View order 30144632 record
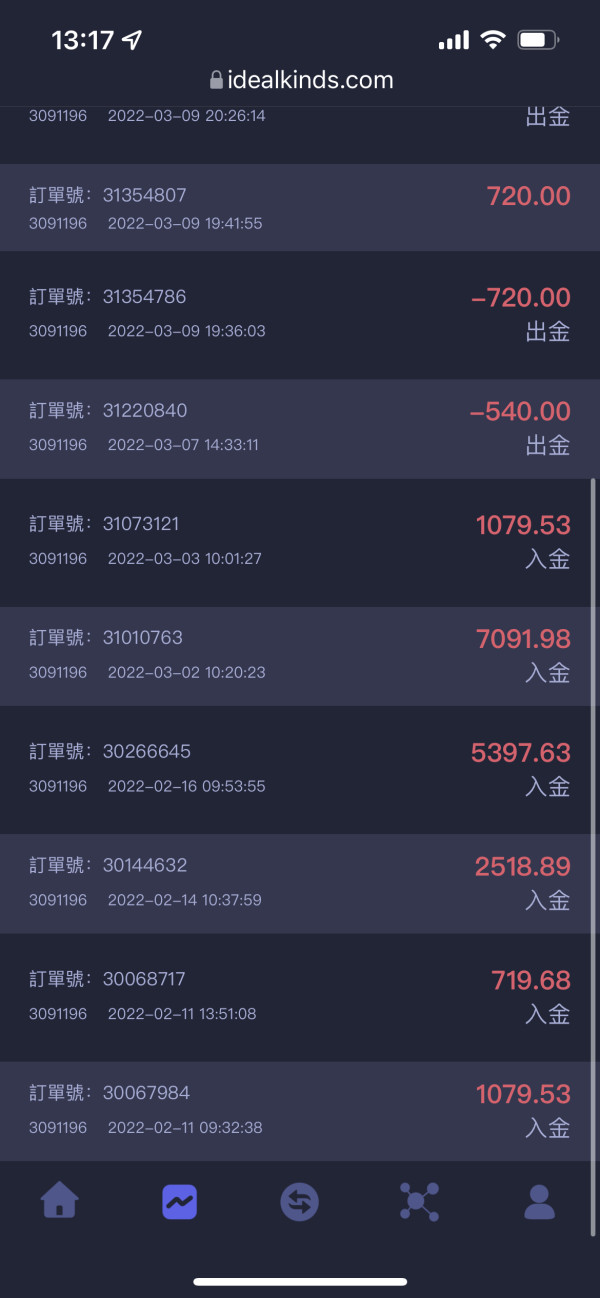This screenshot has width=600, height=1298. pyautogui.click(x=300, y=884)
